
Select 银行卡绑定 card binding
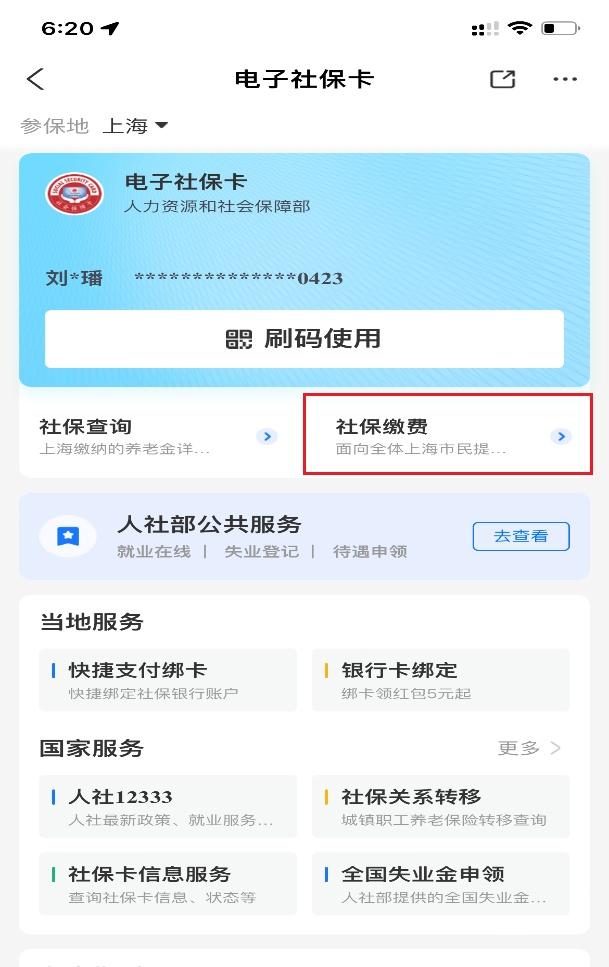440,680
